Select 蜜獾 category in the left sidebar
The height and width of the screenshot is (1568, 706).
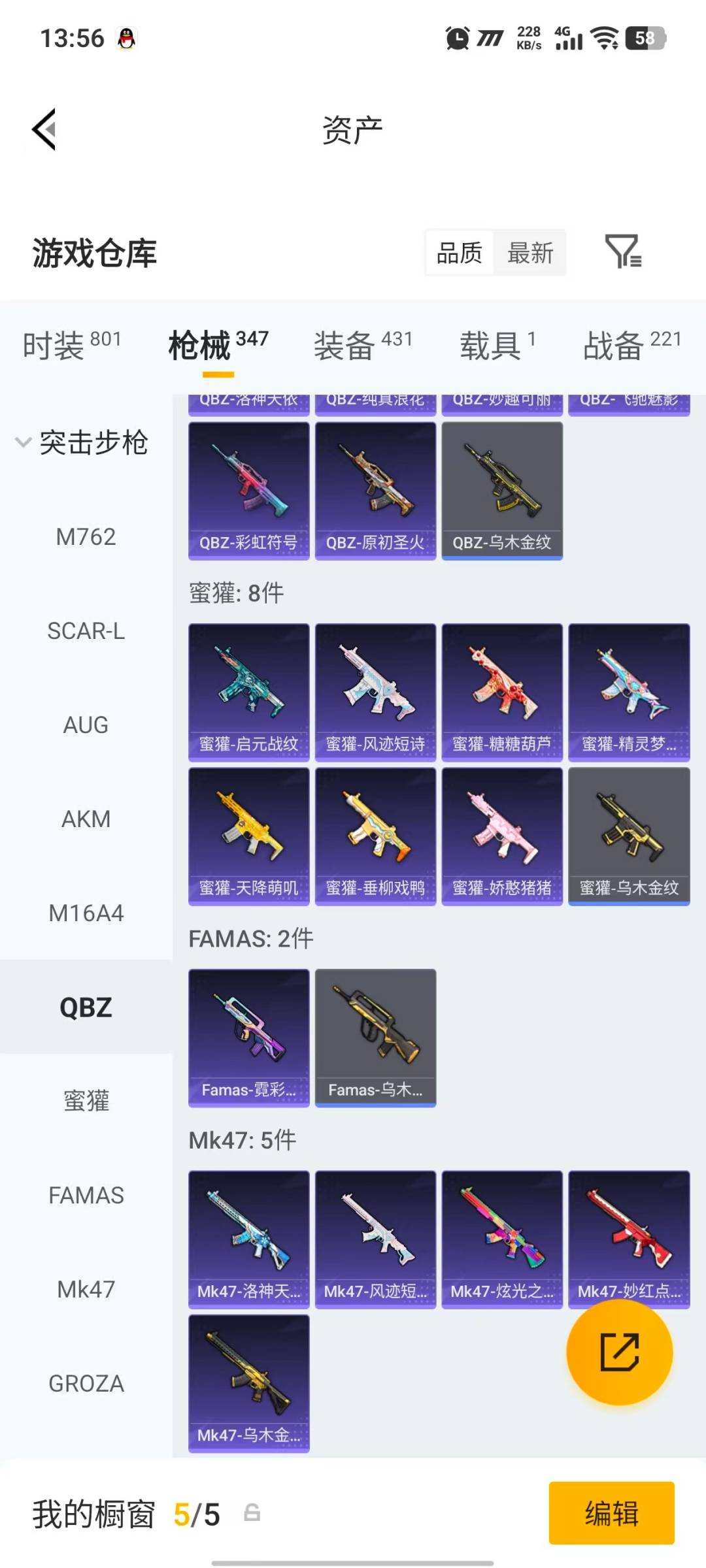(x=85, y=1101)
